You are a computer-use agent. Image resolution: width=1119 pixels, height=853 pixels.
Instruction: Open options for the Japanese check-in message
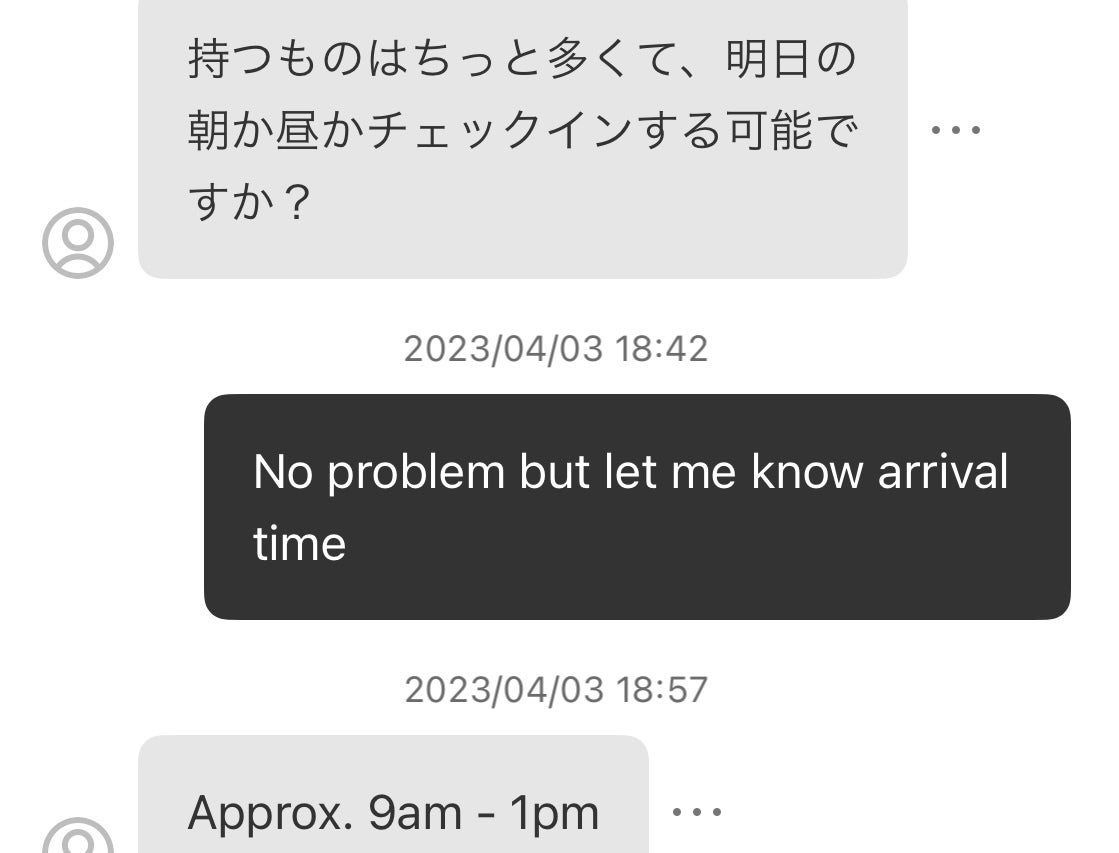coord(955,130)
